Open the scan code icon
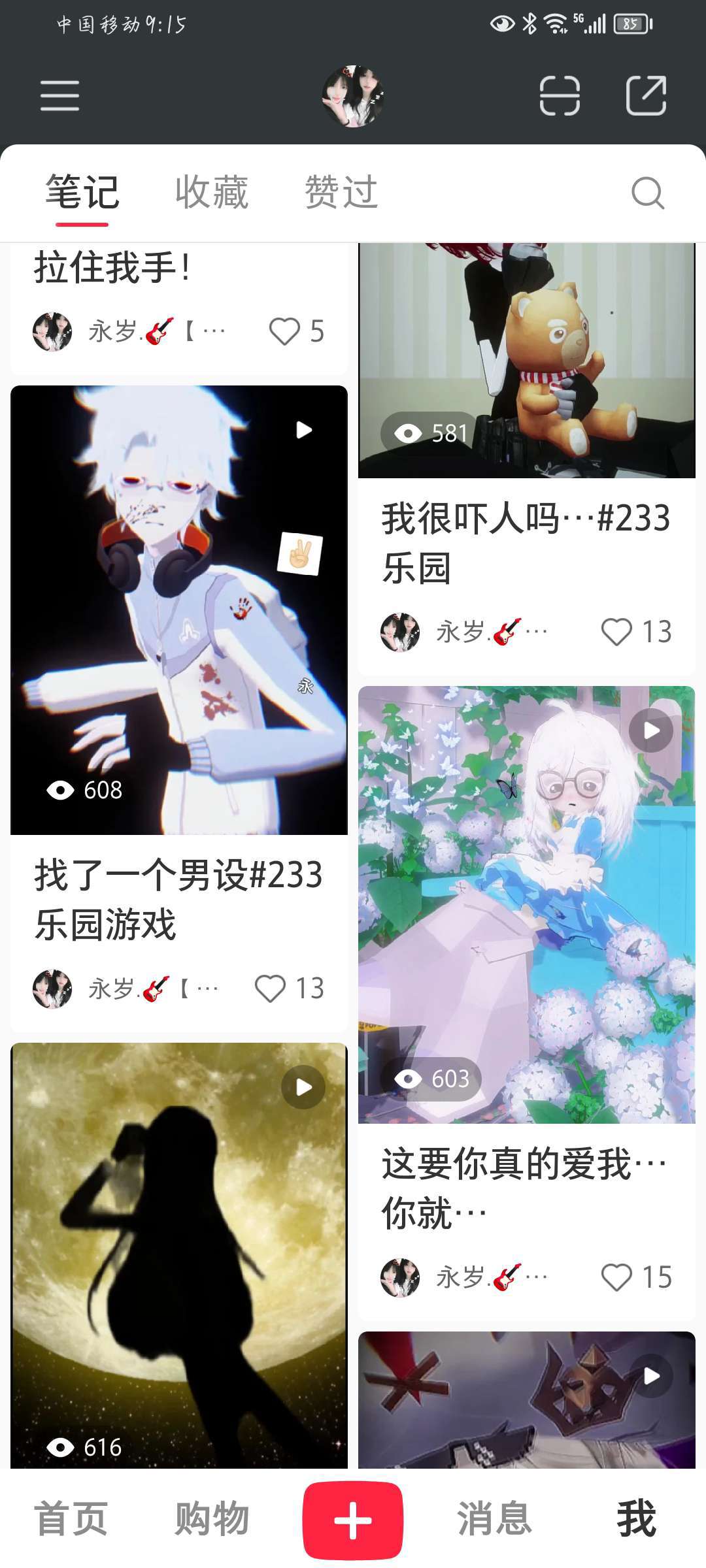706x1568 pixels. tap(560, 96)
